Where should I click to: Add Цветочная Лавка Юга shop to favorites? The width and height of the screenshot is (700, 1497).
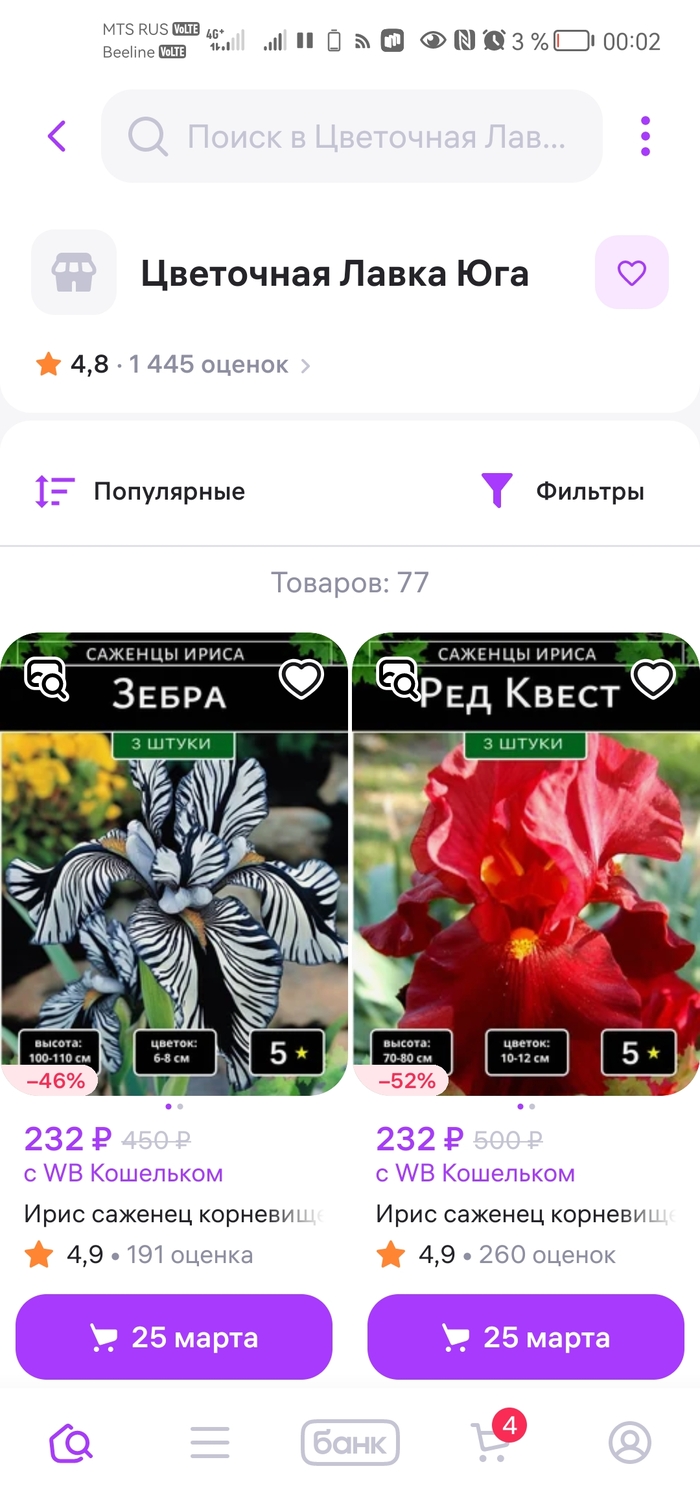click(631, 272)
